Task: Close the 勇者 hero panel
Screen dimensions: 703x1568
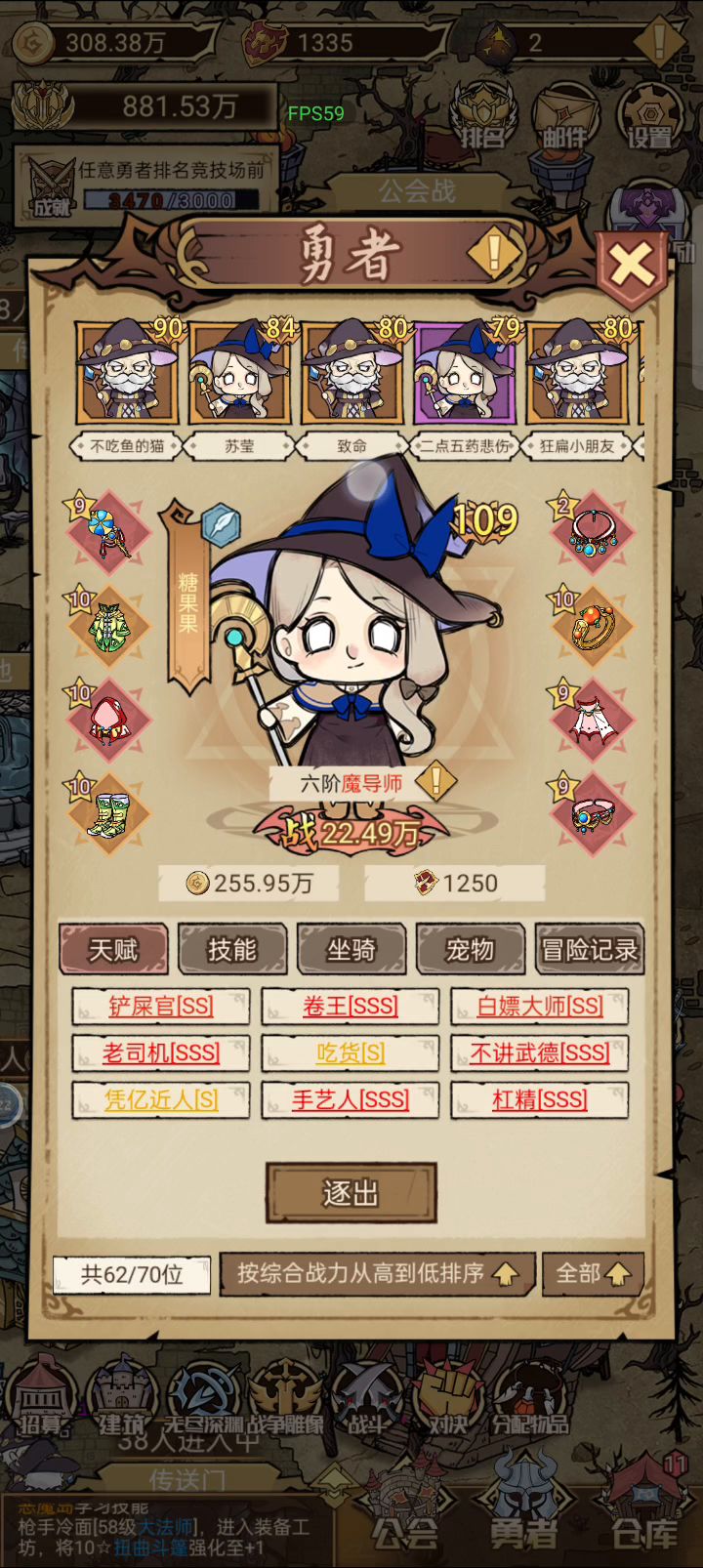Action: tap(632, 265)
